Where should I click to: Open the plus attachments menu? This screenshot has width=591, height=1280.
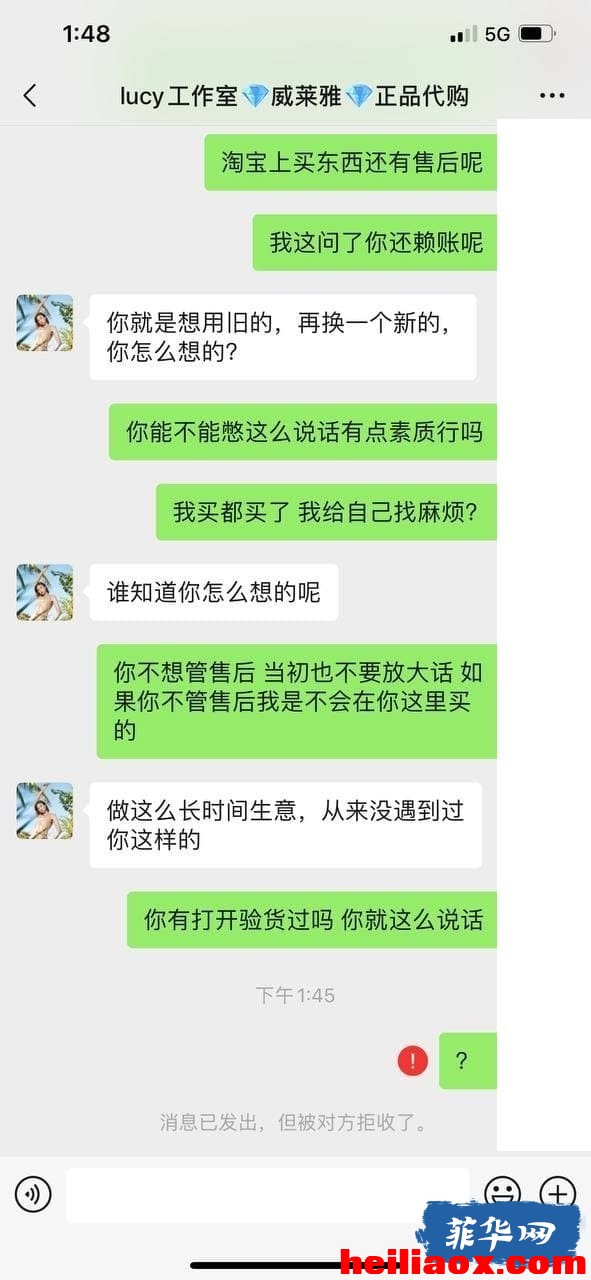pyautogui.click(x=558, y=1194)
